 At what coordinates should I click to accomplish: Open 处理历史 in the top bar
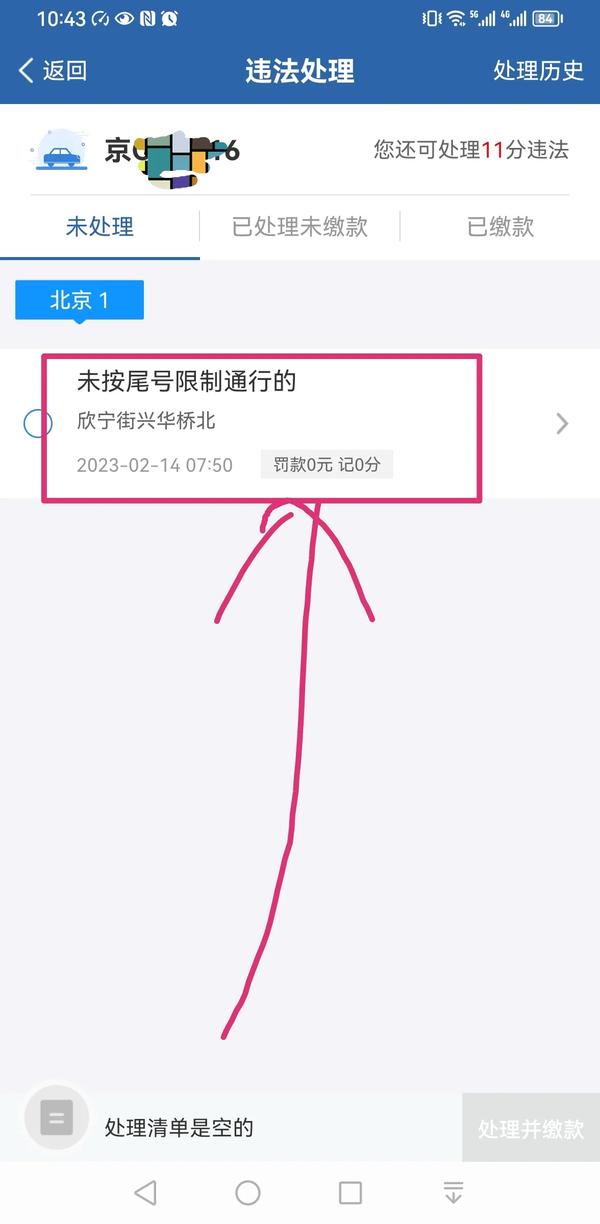538,70
